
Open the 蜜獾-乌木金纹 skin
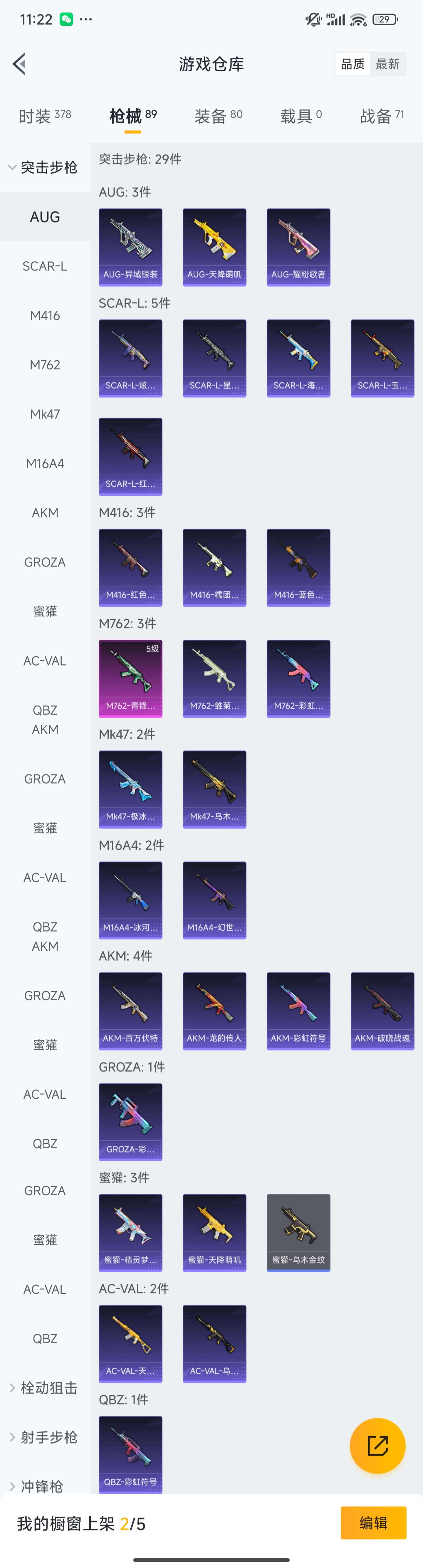pyautogui.click(x=298, y=1232)
